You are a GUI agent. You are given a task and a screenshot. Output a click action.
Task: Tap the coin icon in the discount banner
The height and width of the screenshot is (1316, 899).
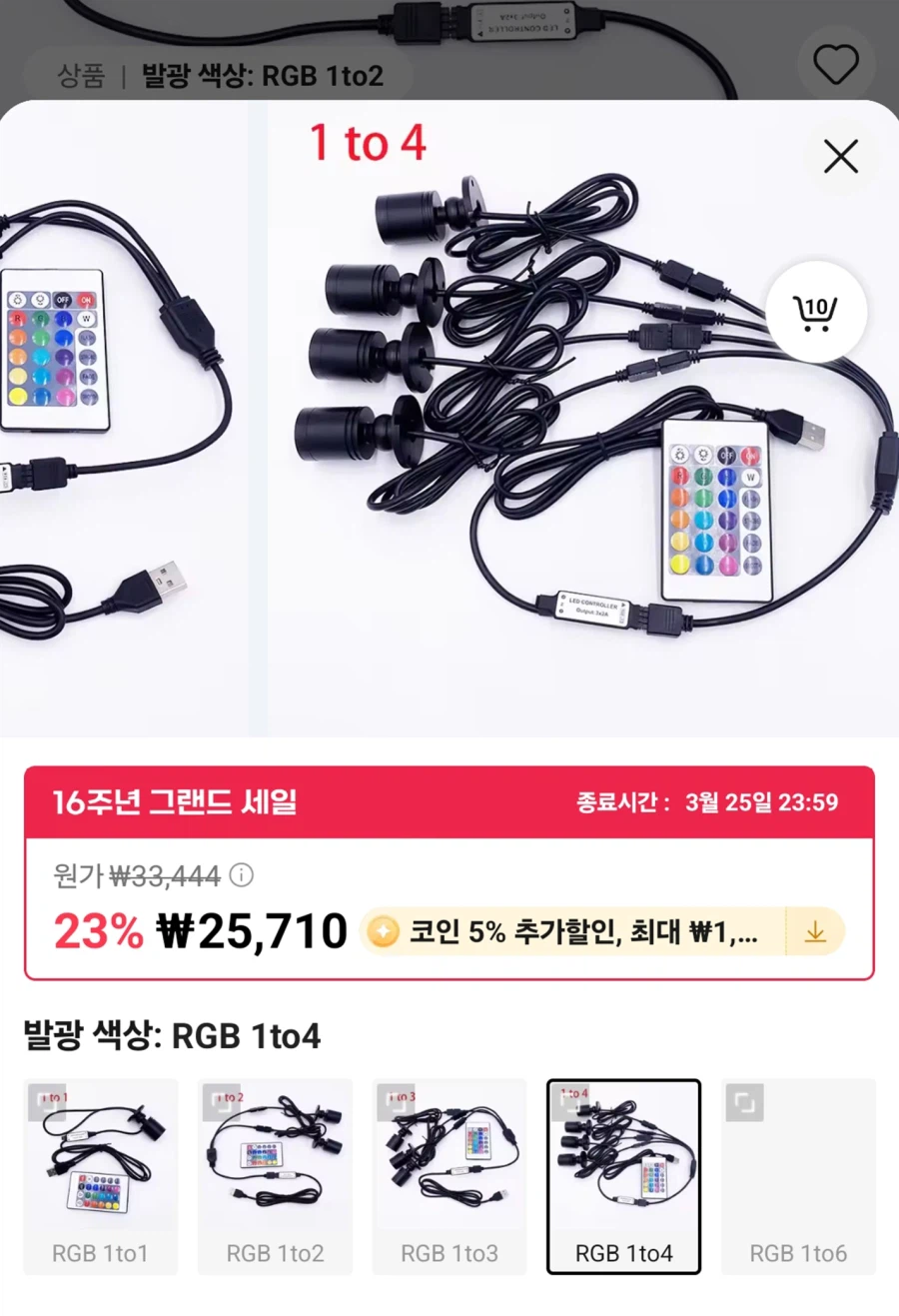[x=383, y=930]
